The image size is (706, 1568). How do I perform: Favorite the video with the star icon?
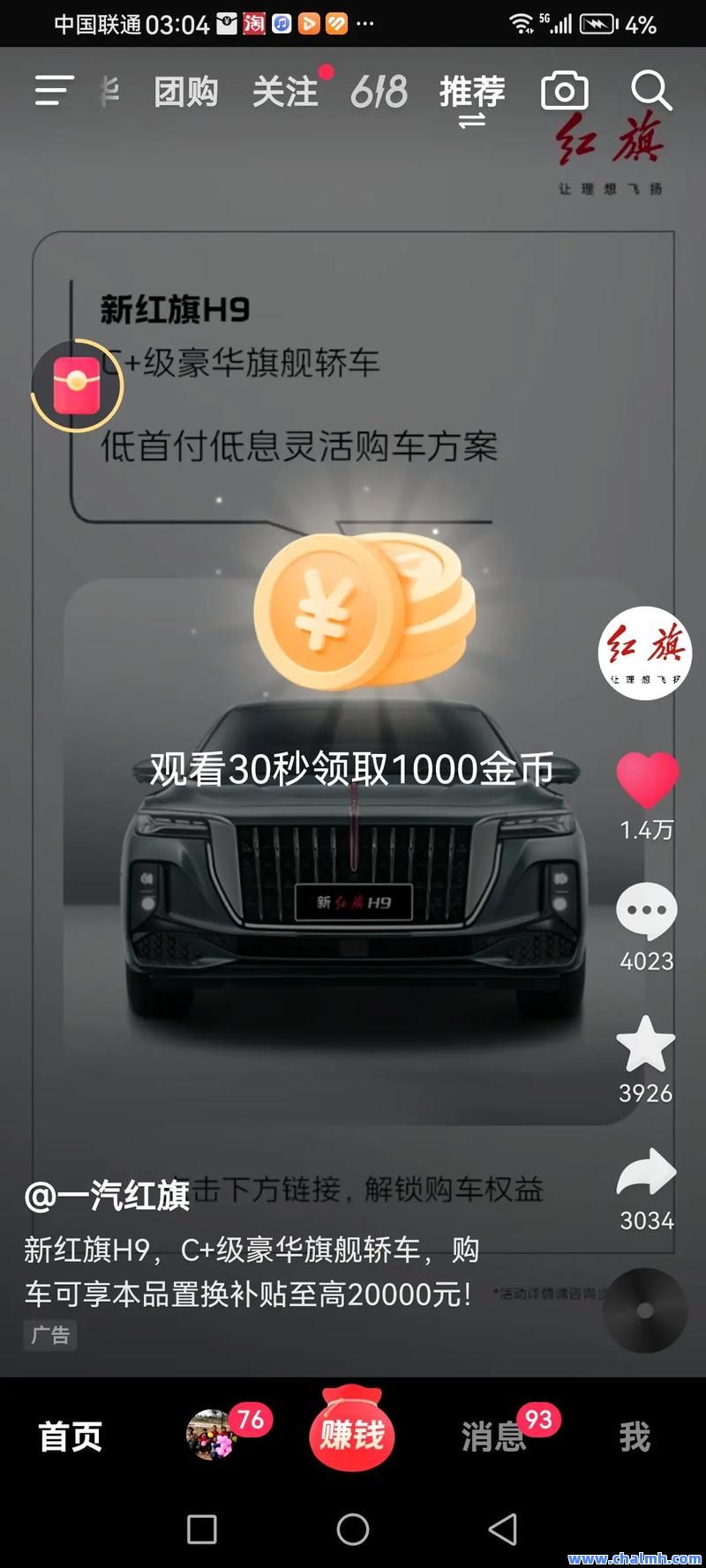click(x=646, y=1044)
